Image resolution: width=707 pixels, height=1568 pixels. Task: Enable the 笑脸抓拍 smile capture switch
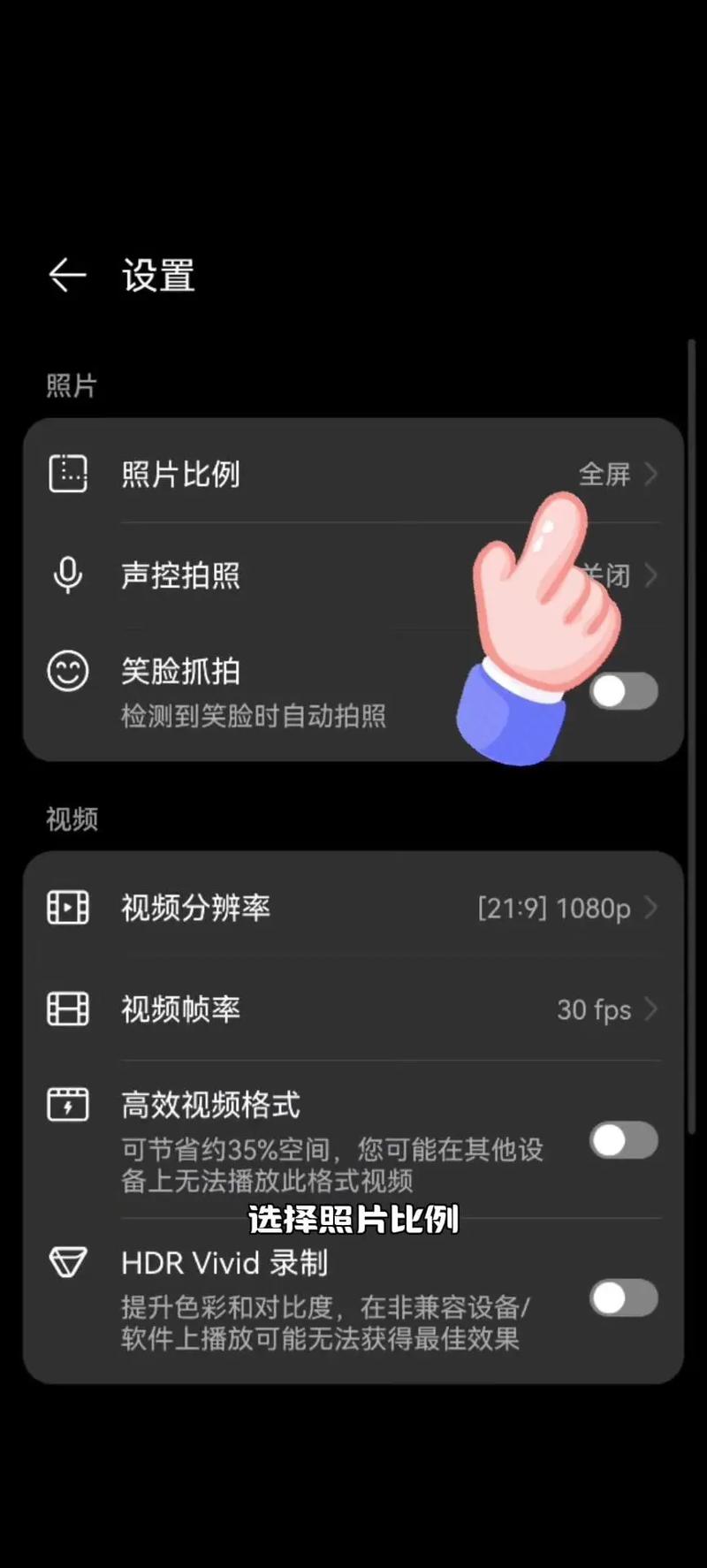(624, 692)
